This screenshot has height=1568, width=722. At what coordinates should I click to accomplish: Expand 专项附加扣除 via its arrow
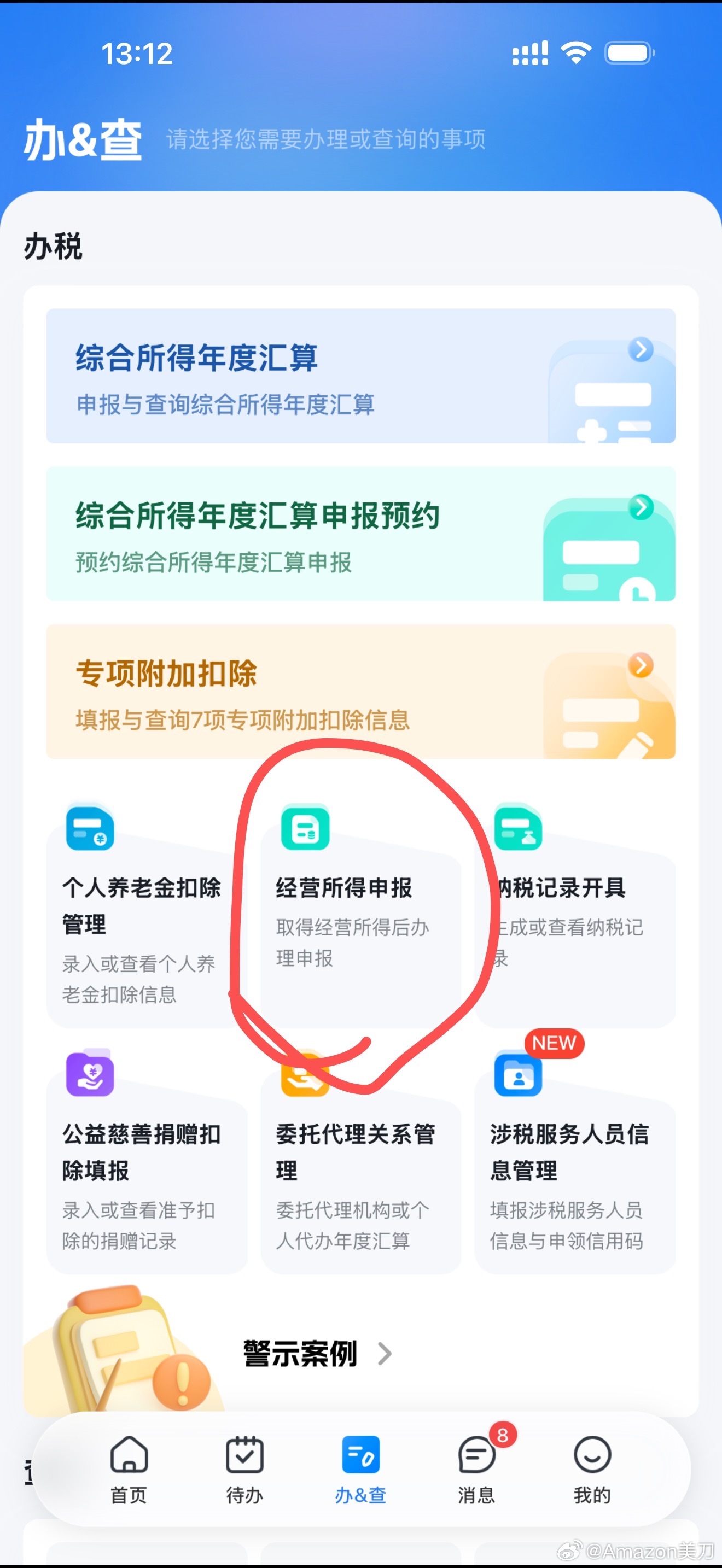pos(641,666)
